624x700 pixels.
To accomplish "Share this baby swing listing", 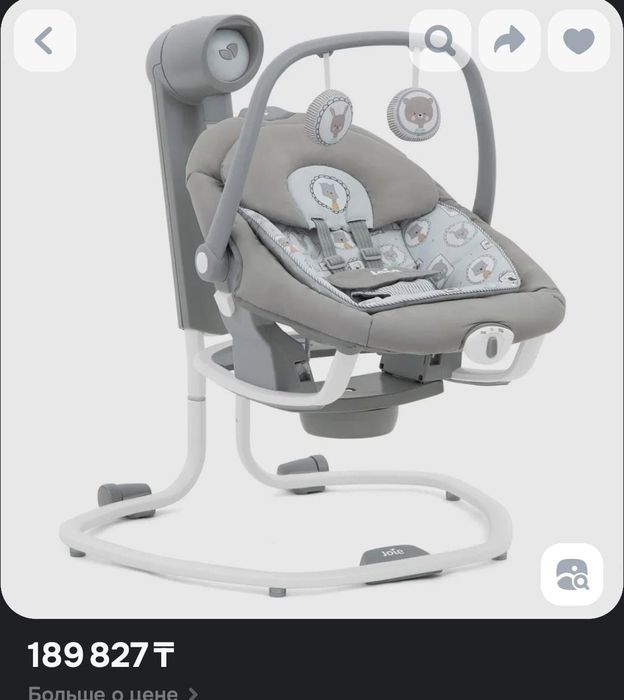I will pos(510,41).
